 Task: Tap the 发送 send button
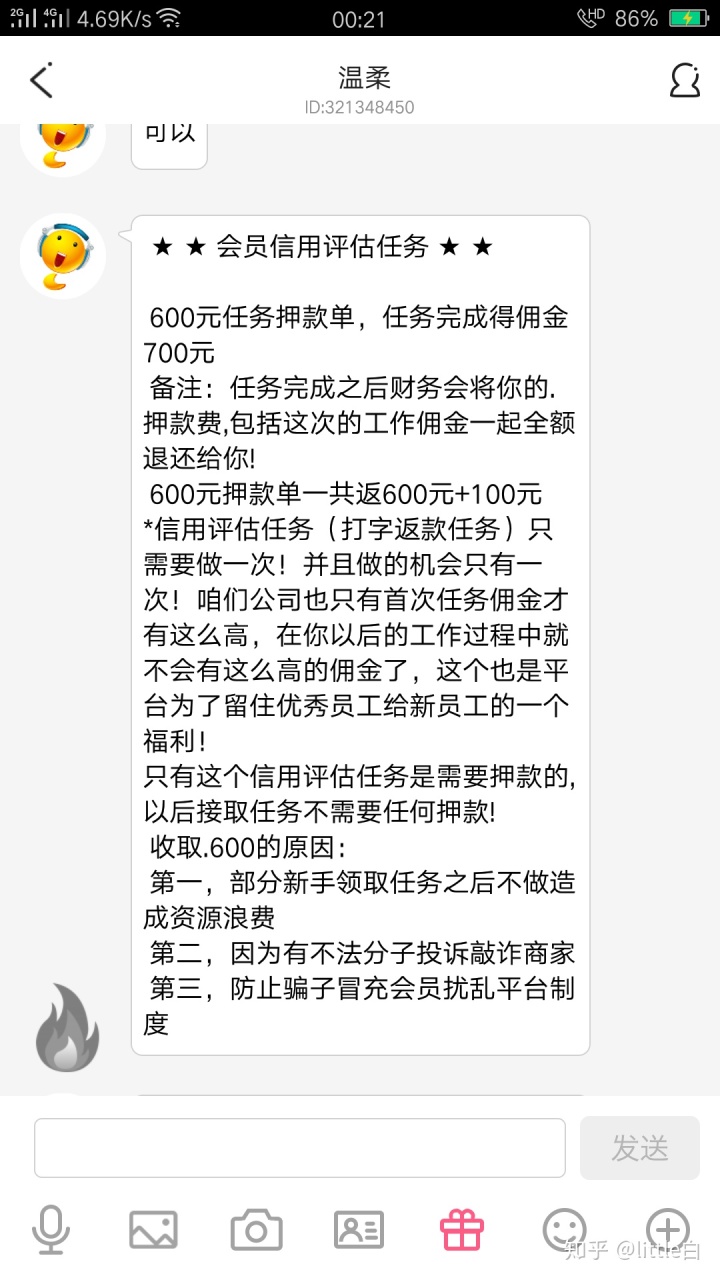tap(639, 1147)
